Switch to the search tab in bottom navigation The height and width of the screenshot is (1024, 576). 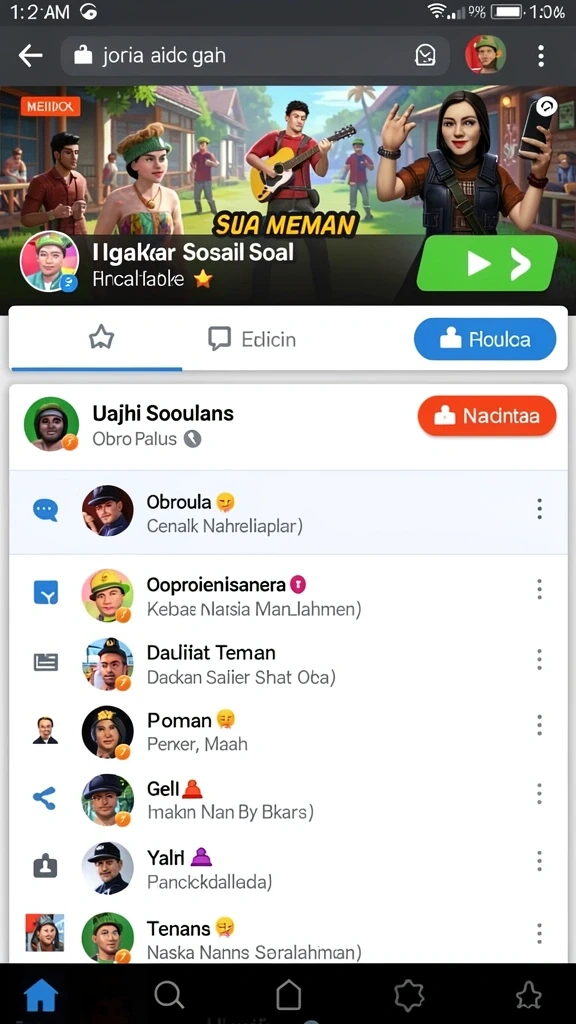(168, 995)
